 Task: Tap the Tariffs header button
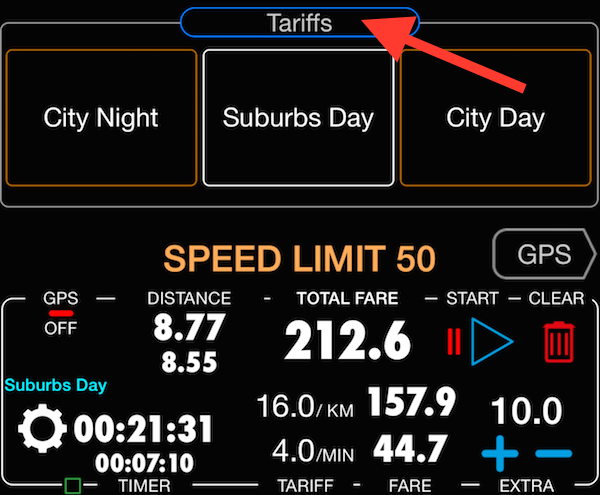[299, 22]
